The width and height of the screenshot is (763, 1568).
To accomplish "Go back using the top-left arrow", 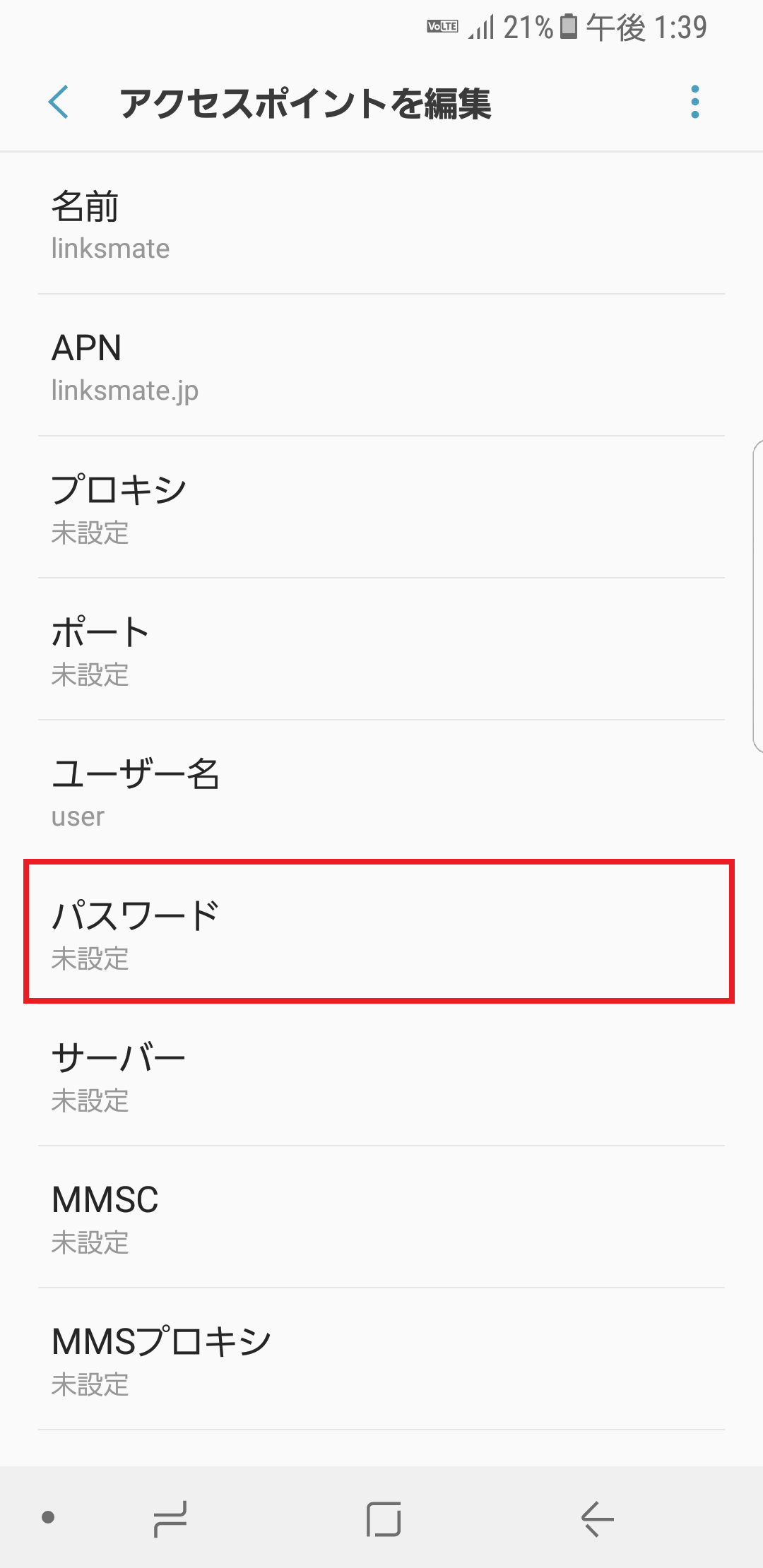I will tap(59, 102).
